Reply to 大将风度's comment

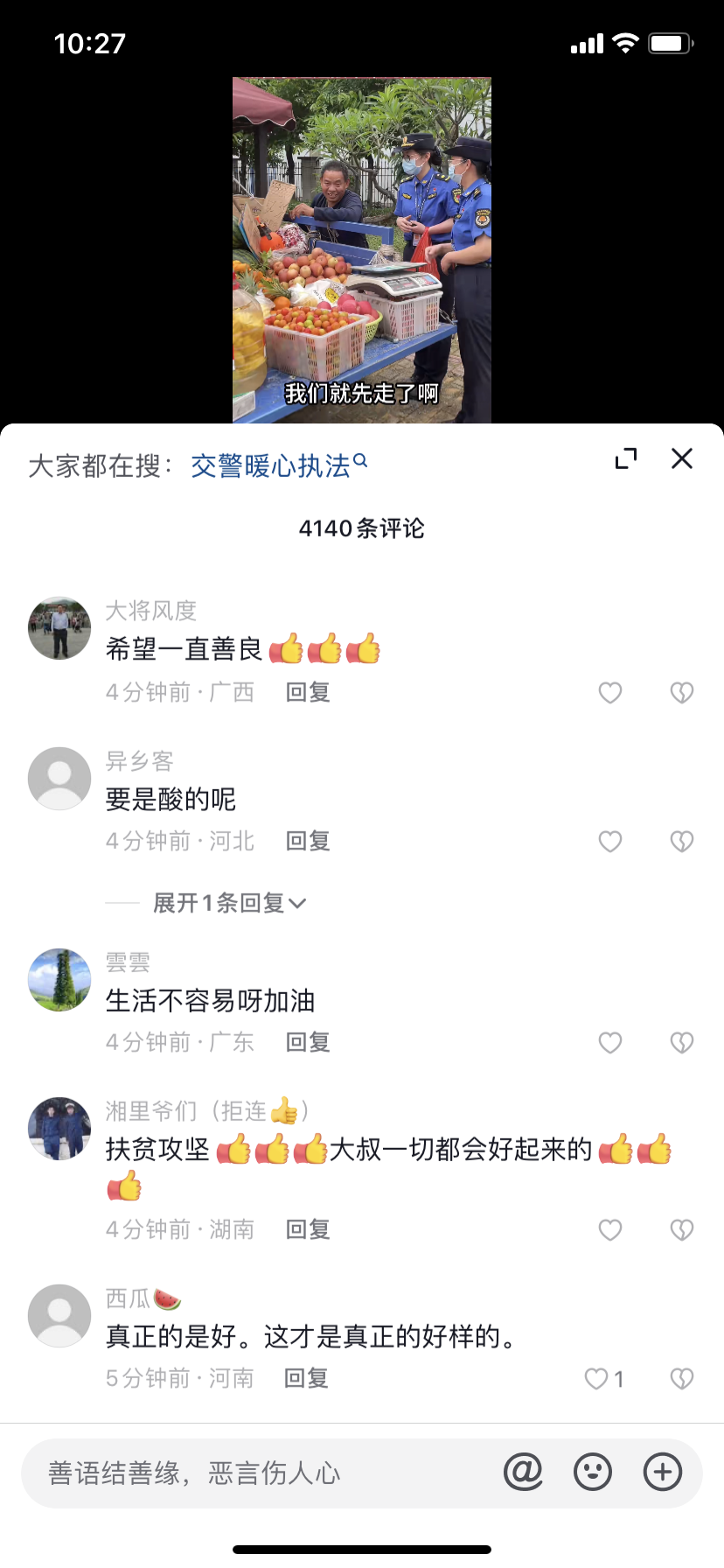[308, 693]
